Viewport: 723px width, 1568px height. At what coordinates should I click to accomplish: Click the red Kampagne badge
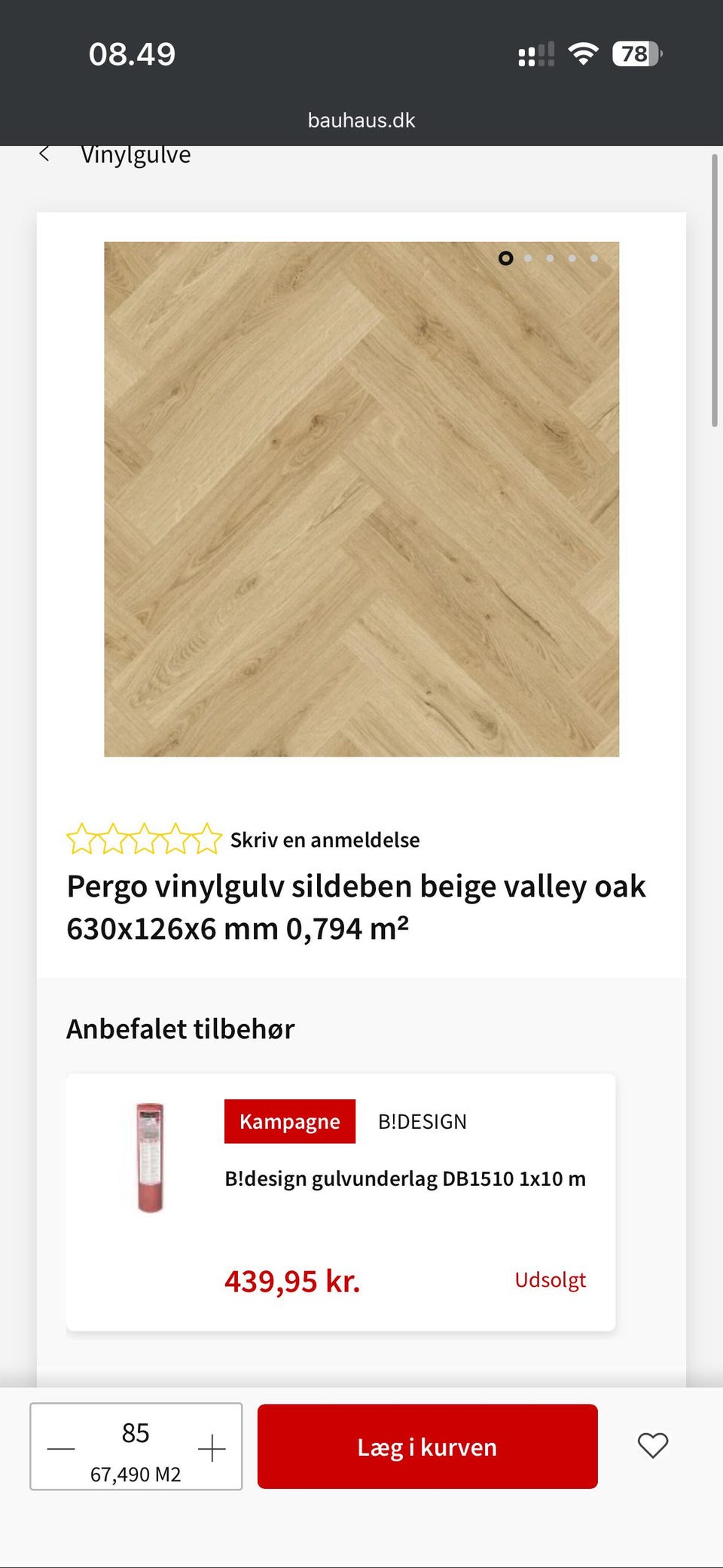(289, 1121)
